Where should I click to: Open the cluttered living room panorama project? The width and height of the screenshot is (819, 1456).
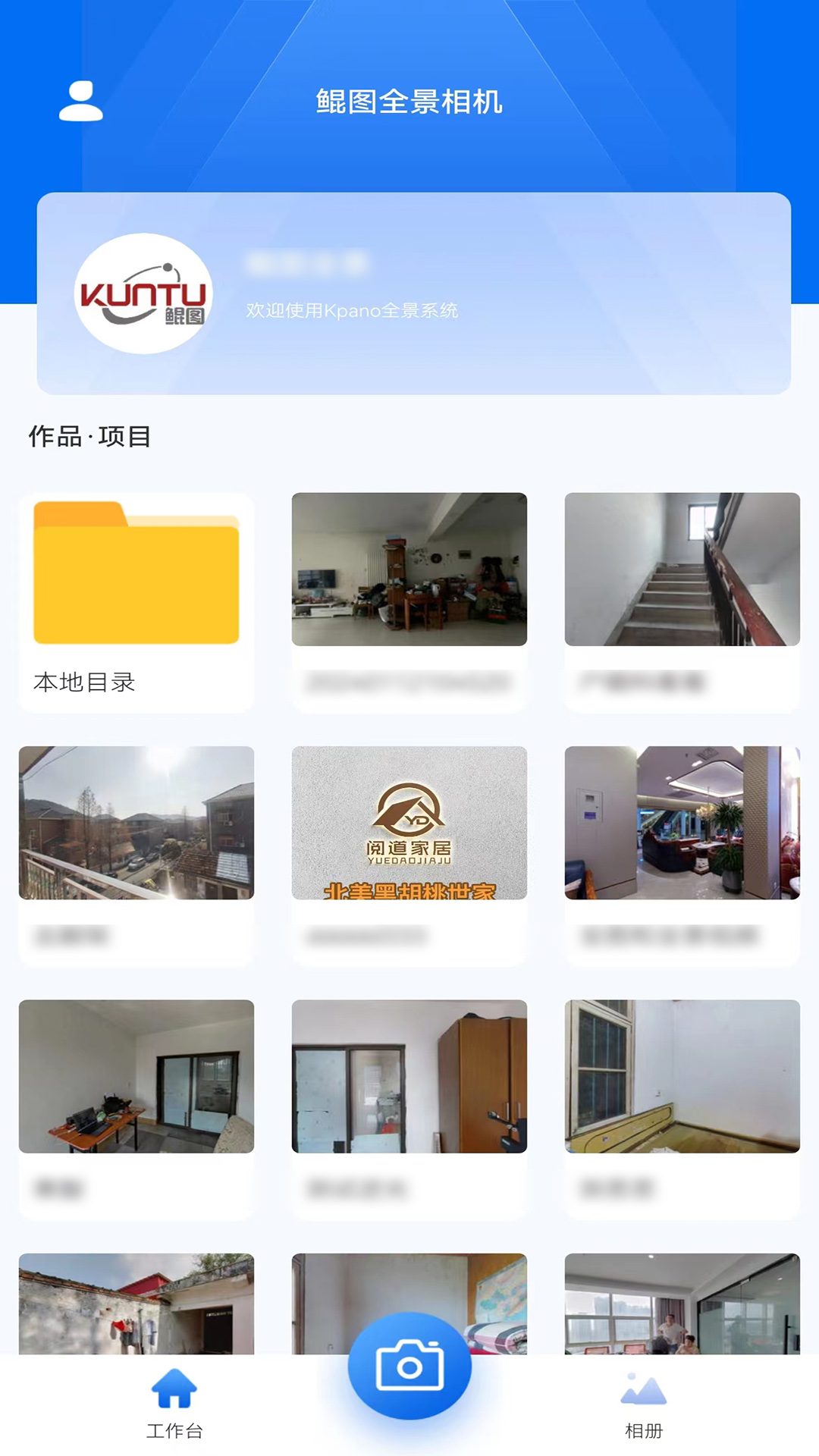(409, 570)
